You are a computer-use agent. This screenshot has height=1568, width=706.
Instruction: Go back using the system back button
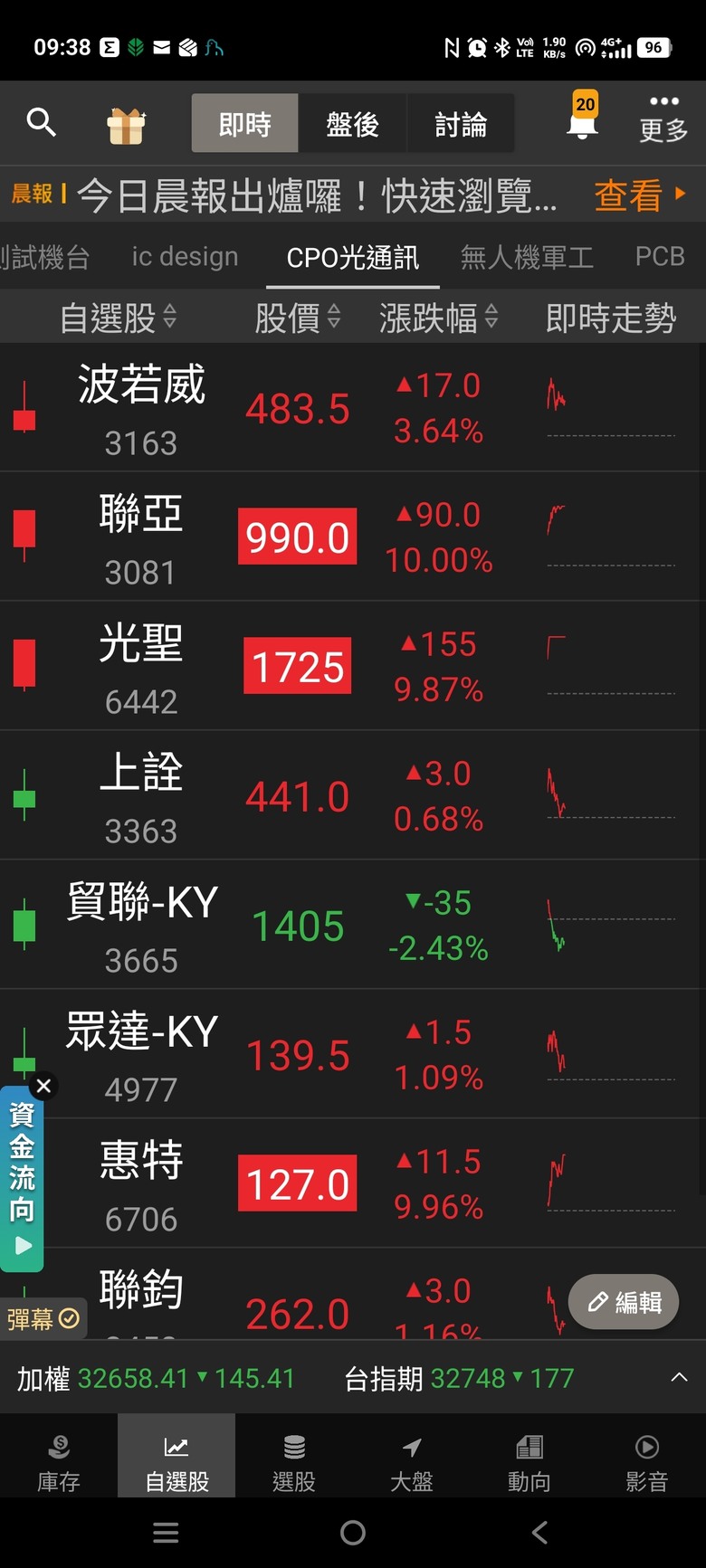(539, 1533)
